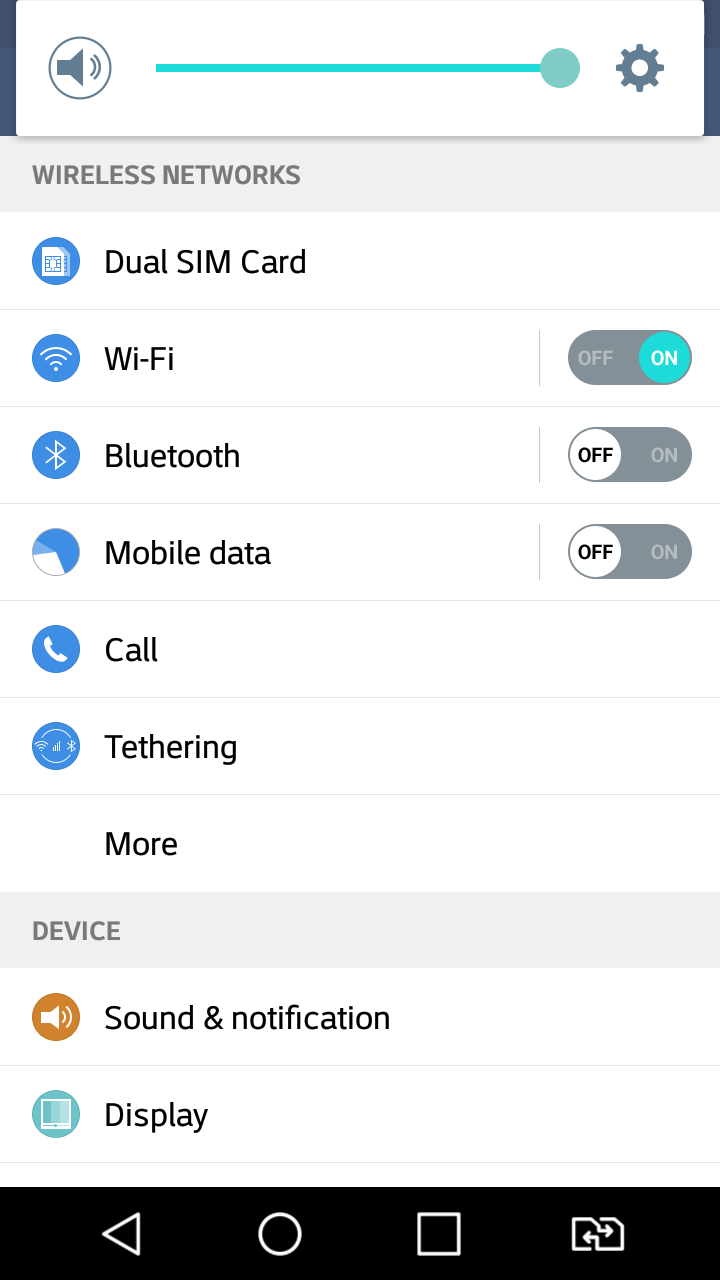Open Tethering settings
720x1280 pixels.
point(360,746)
